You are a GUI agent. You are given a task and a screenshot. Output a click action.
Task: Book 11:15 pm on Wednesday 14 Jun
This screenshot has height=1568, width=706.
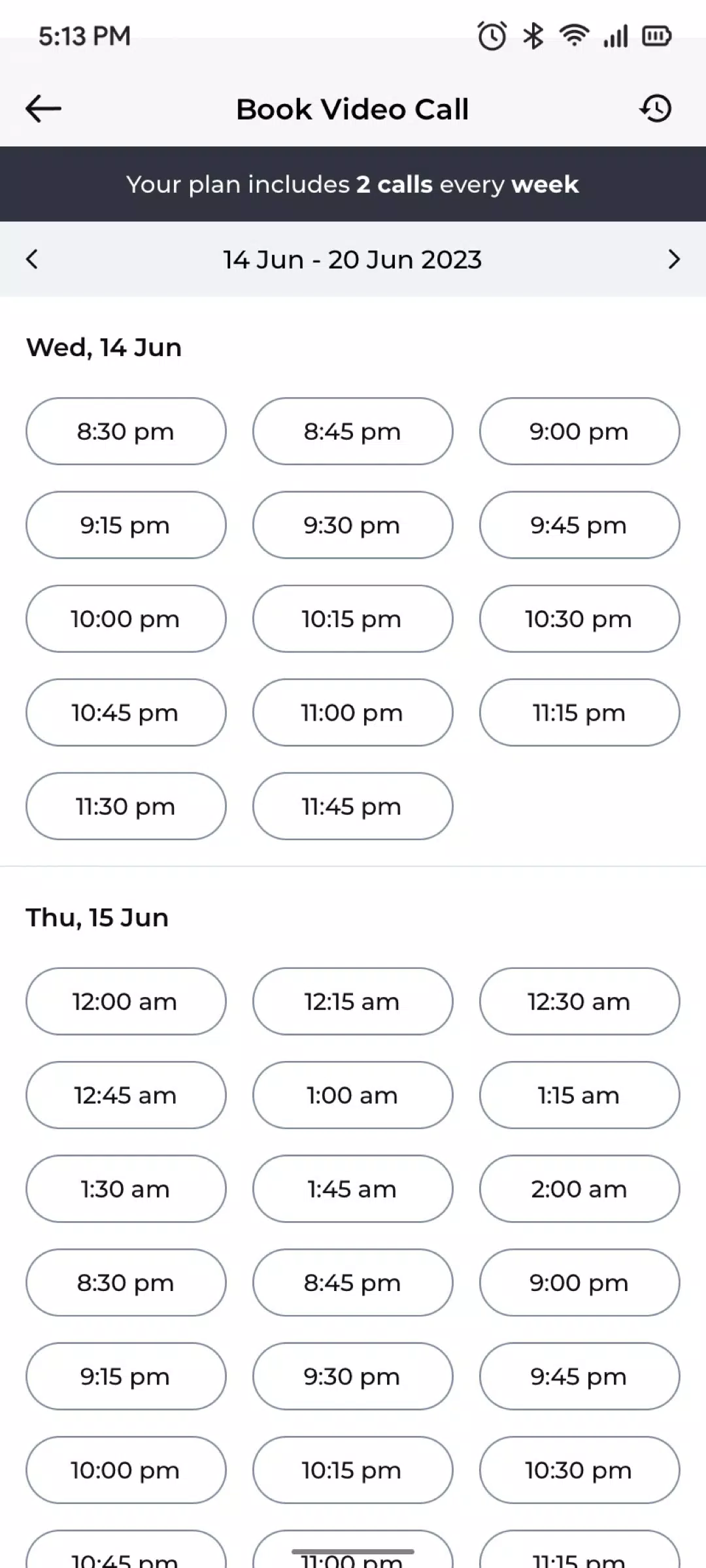pos(579,713)
